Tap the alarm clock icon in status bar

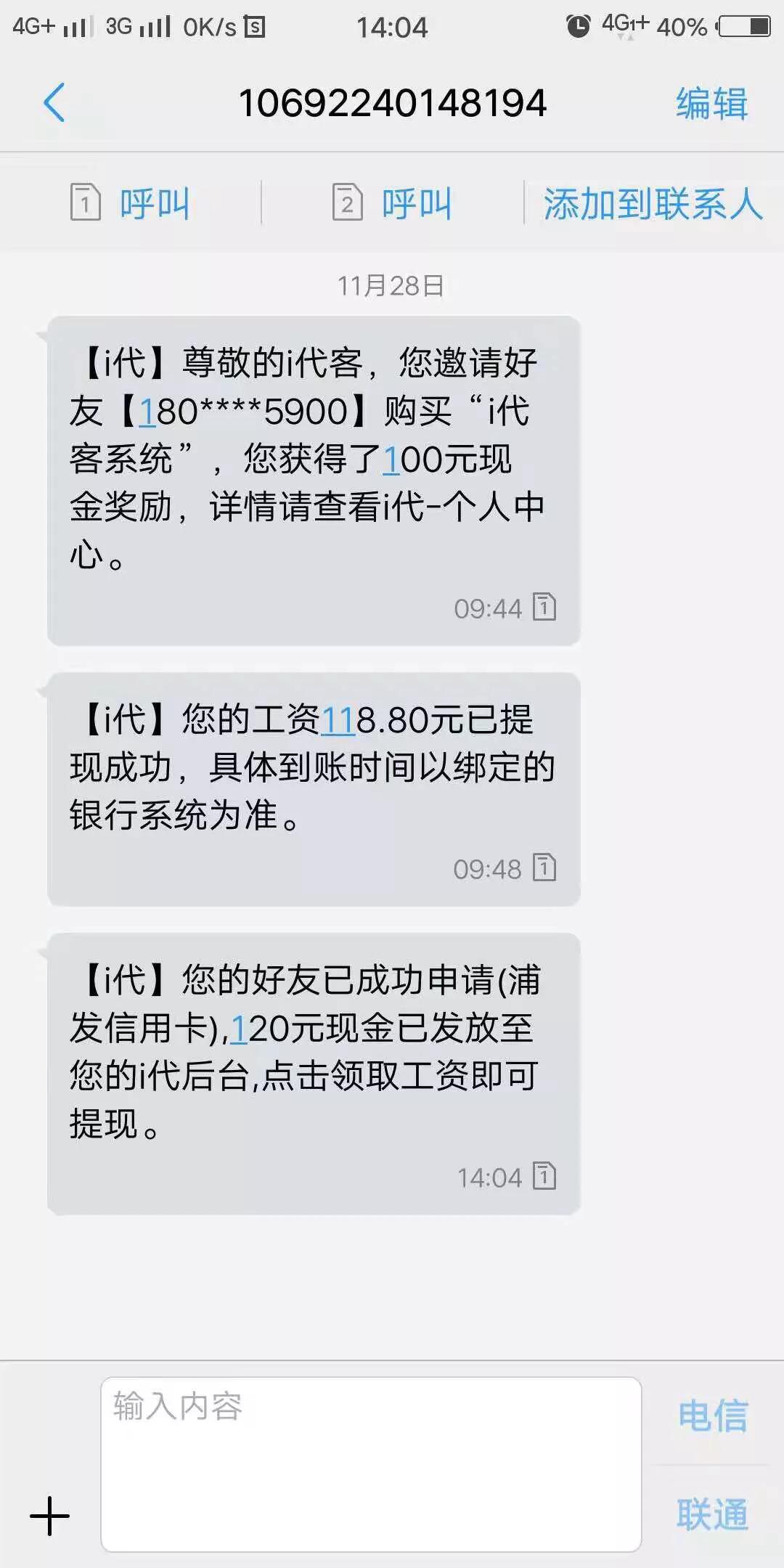[x=576, y=24]
